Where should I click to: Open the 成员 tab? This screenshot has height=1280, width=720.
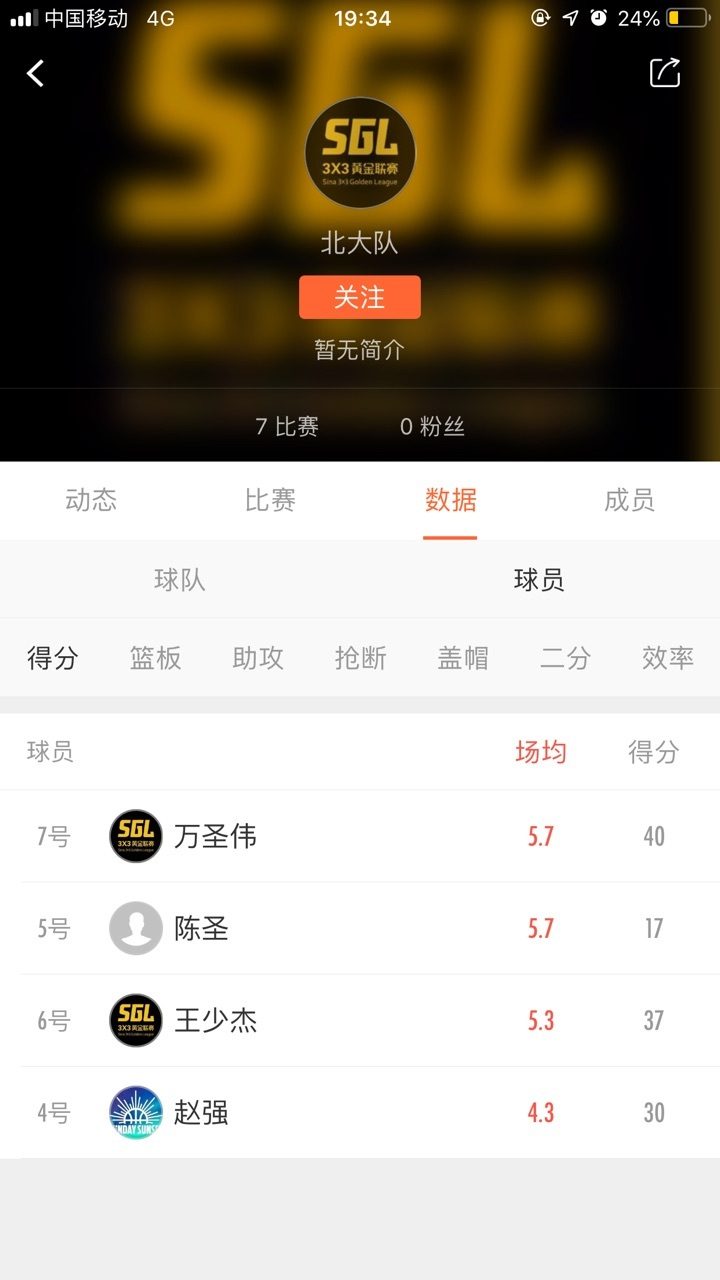(629, 500)
